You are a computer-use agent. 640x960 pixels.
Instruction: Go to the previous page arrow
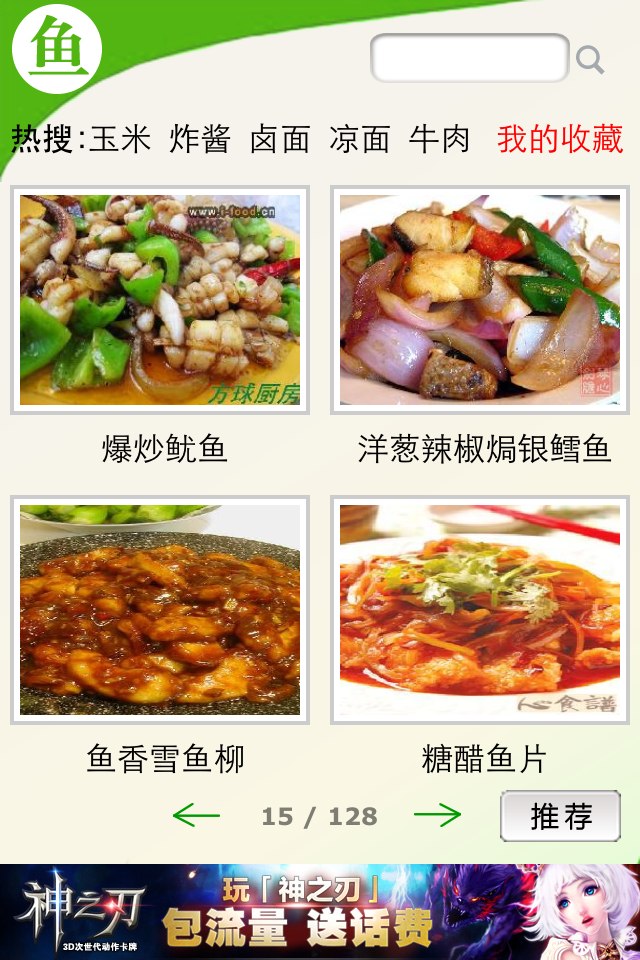point(196,816)
